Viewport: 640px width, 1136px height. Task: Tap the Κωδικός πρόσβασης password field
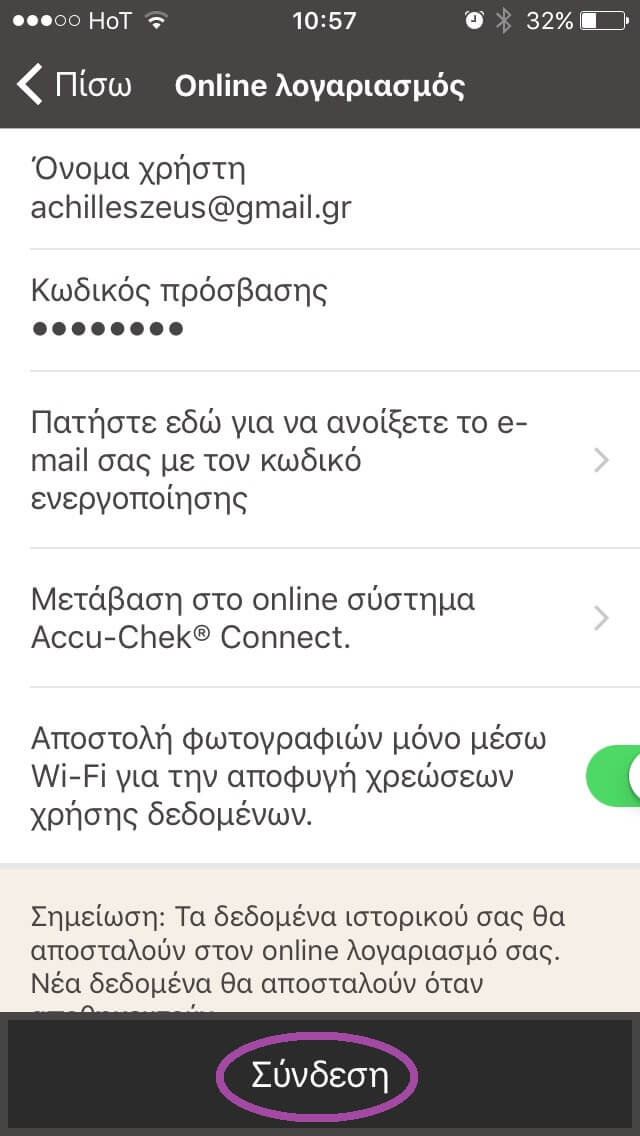tap(320, 310)
